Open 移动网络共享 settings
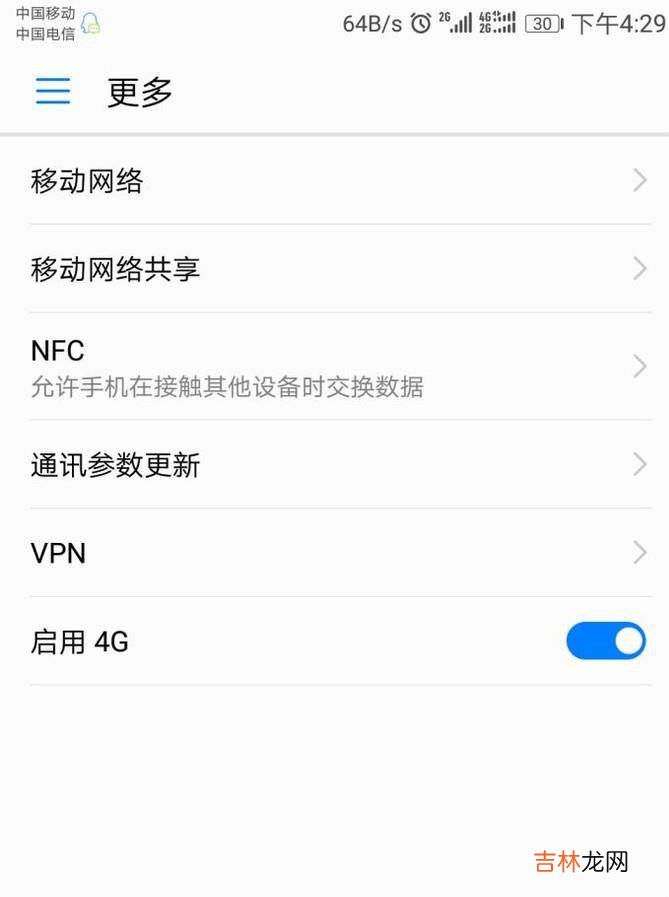The image size is (669, 897). tap(334, 269)
